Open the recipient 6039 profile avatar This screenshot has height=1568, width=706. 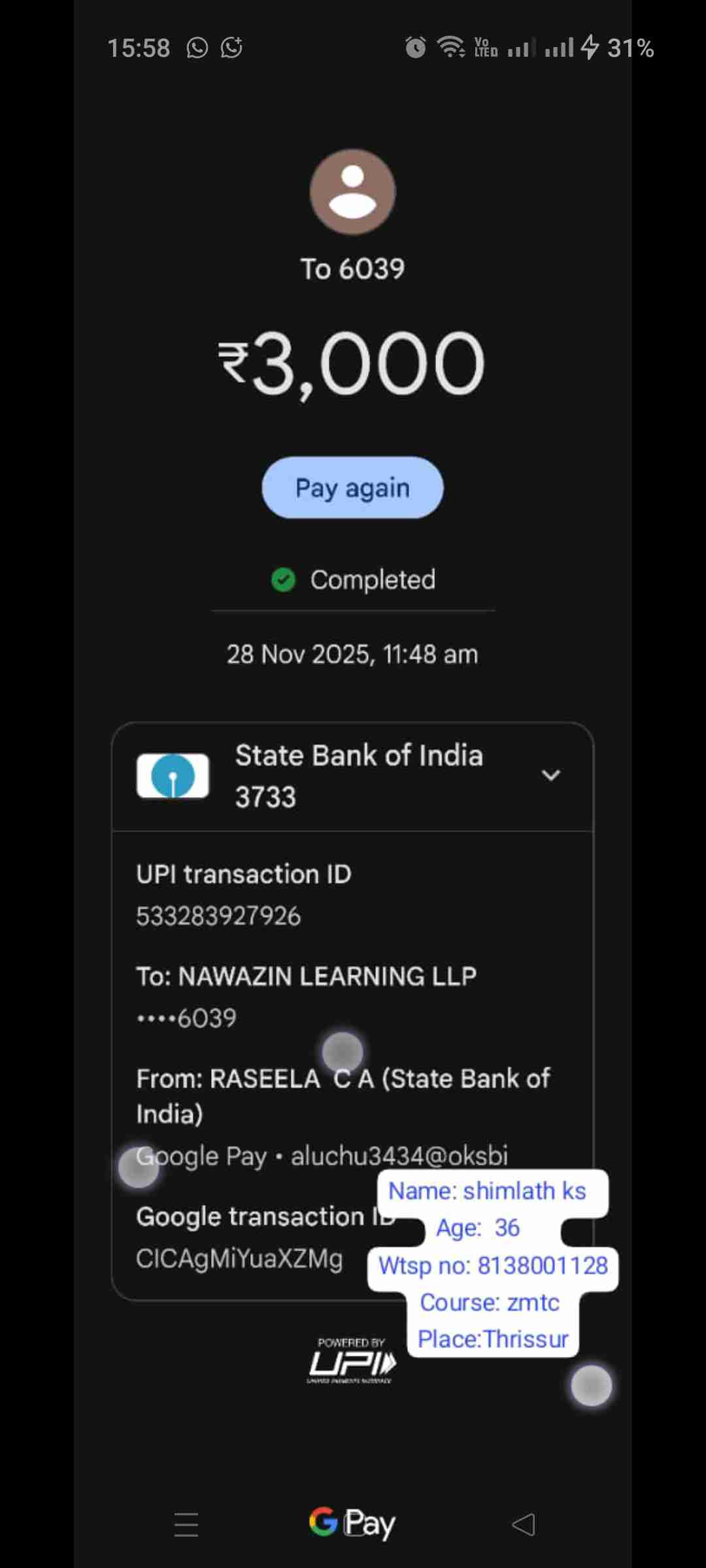pyautogui.click(x=352, y=192)
